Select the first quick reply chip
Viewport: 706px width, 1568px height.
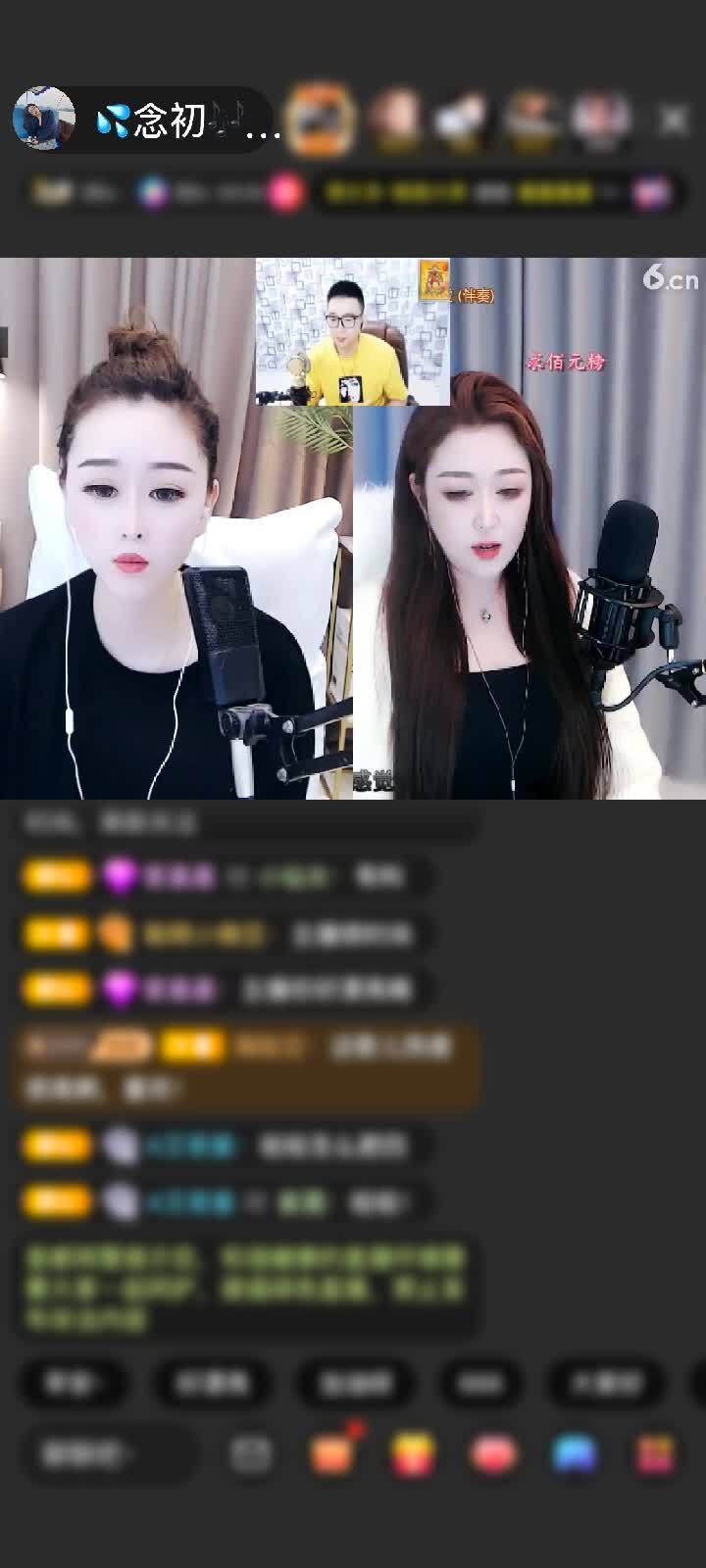[x=74, y=1383]
